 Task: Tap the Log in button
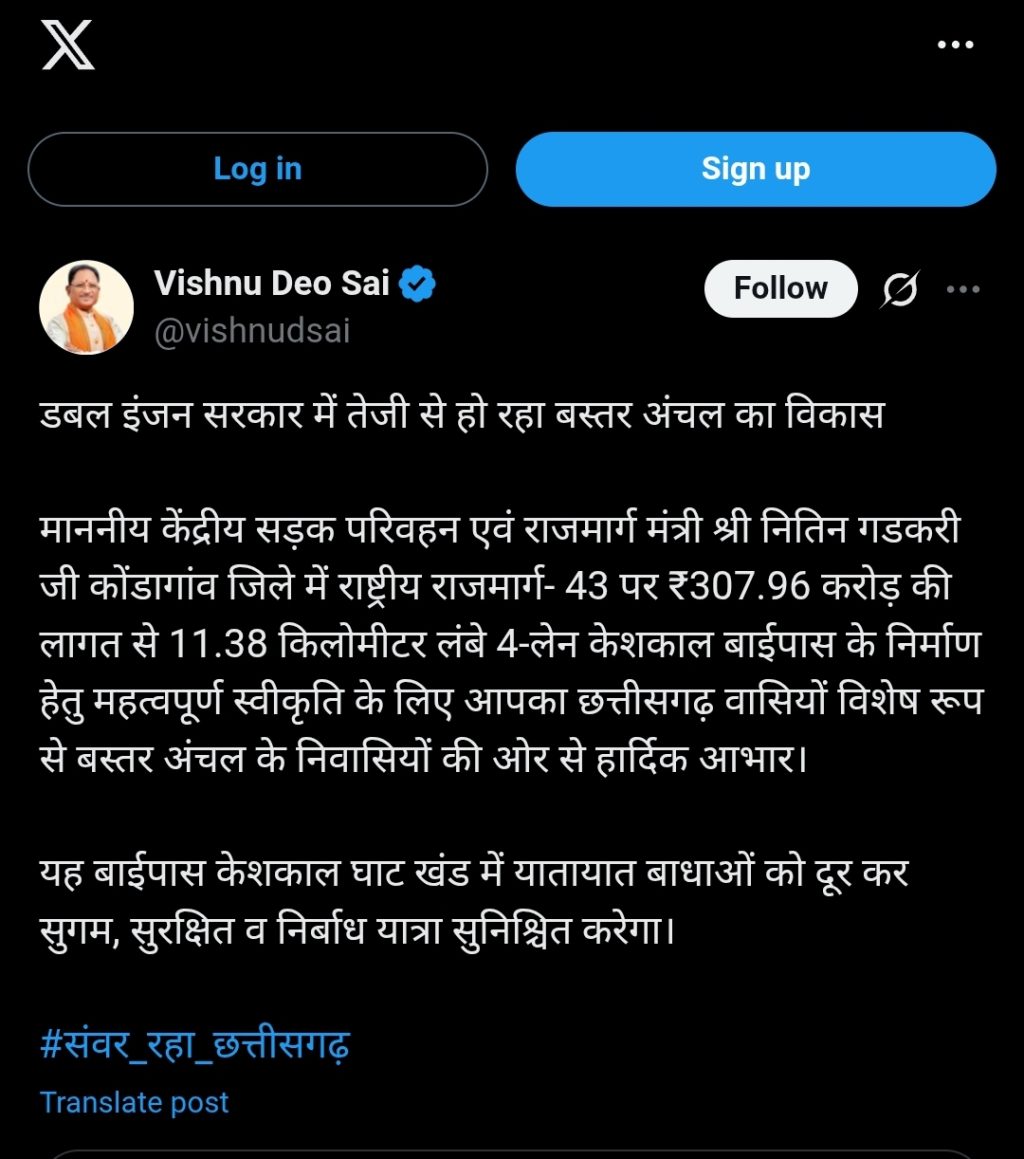click(257, 169)
